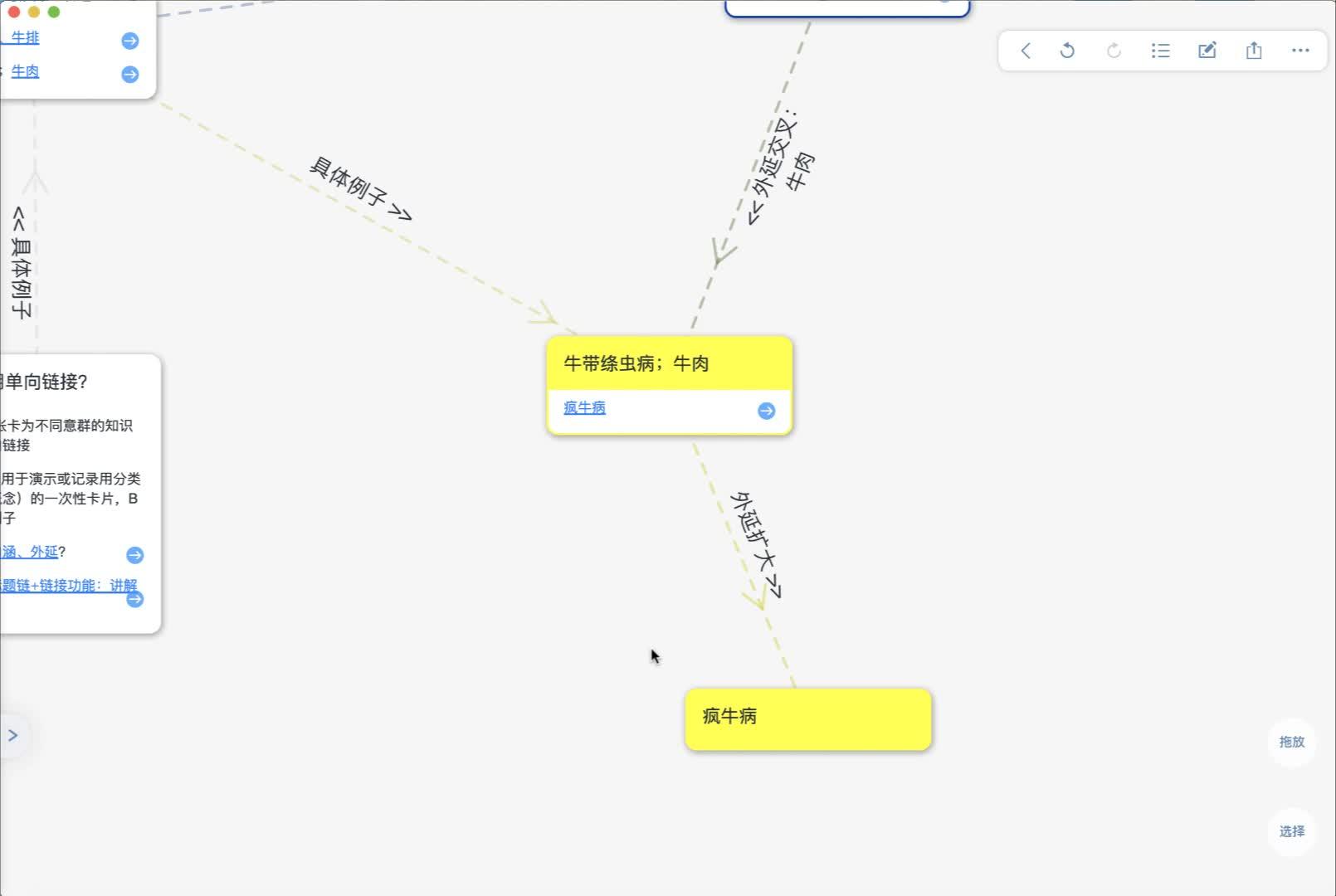Open the three-dot more menu
Viewport: 1336px width, 896px height.
pos(1300,51)
